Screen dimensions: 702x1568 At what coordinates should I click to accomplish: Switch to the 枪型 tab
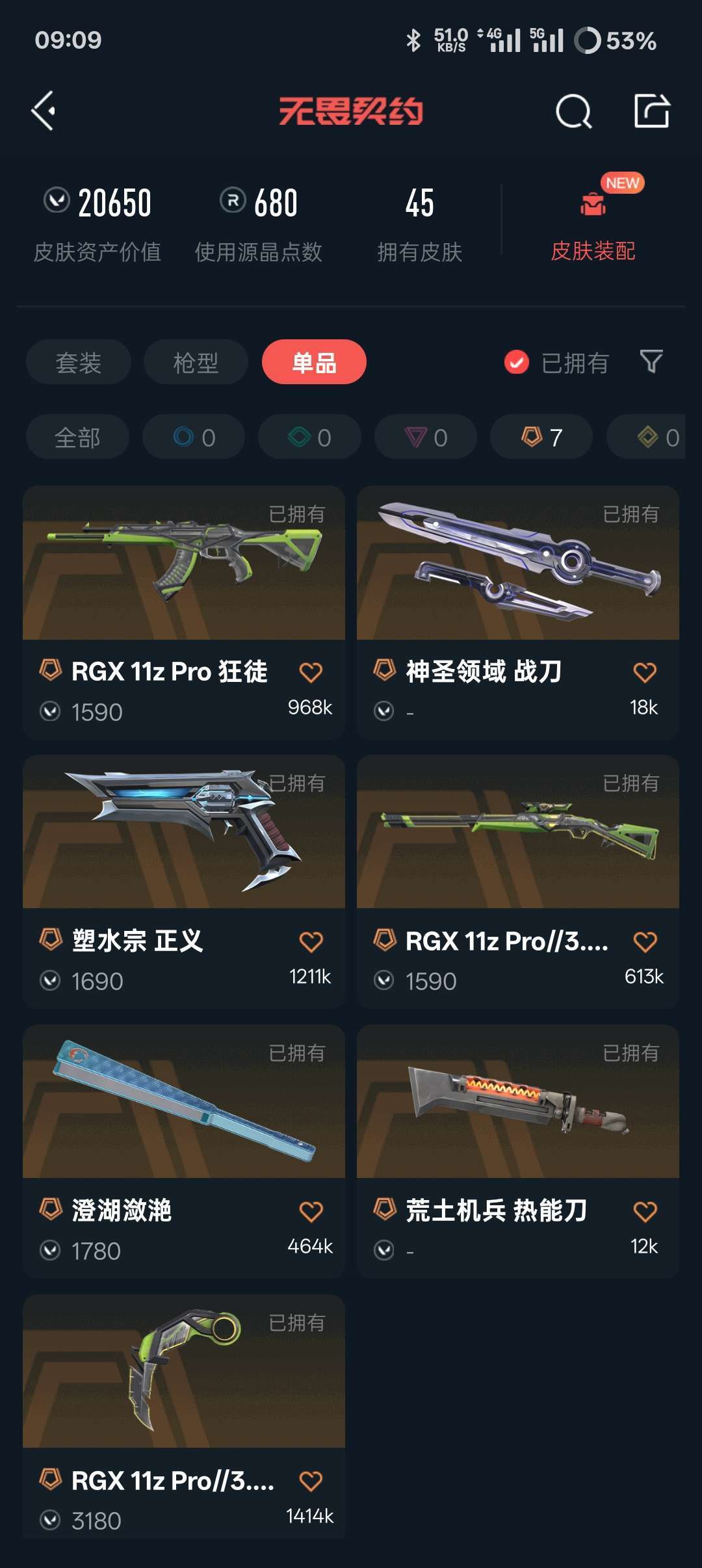(x=196, y=363)
